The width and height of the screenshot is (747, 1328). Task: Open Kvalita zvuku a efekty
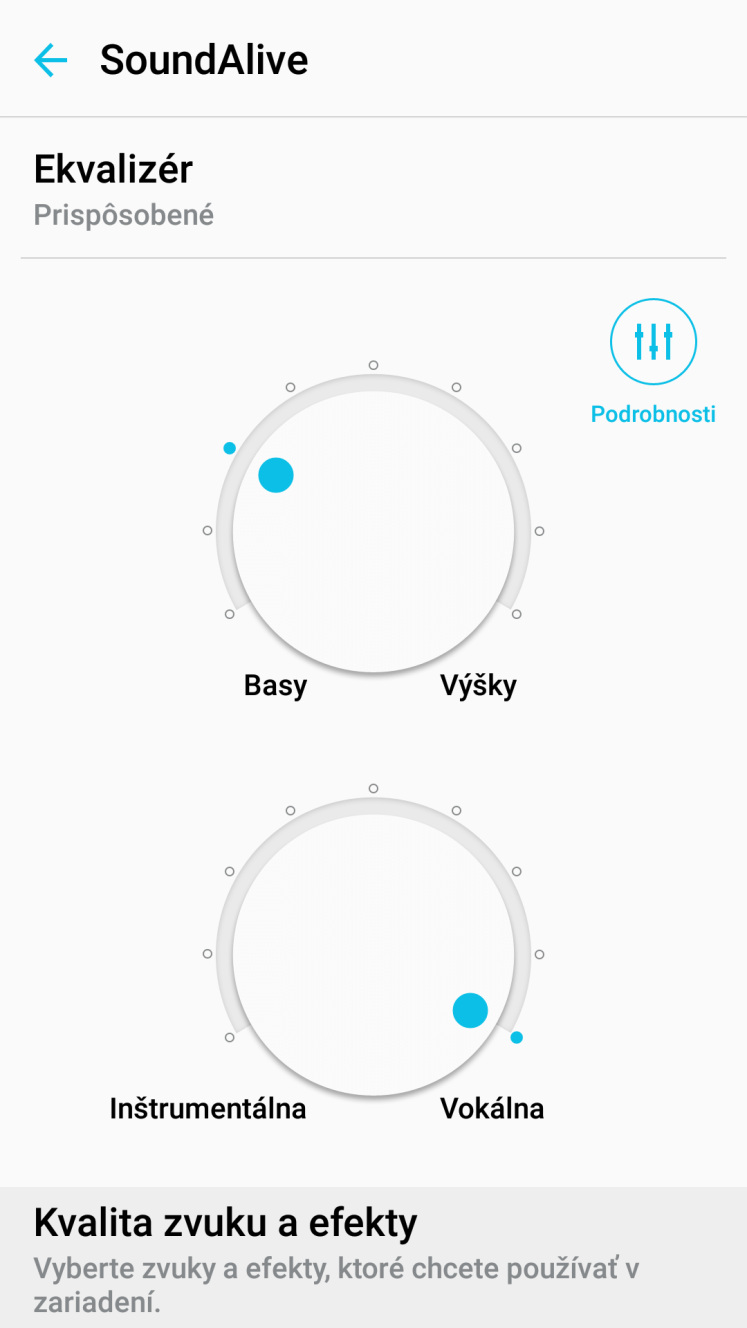[373, 1258]
